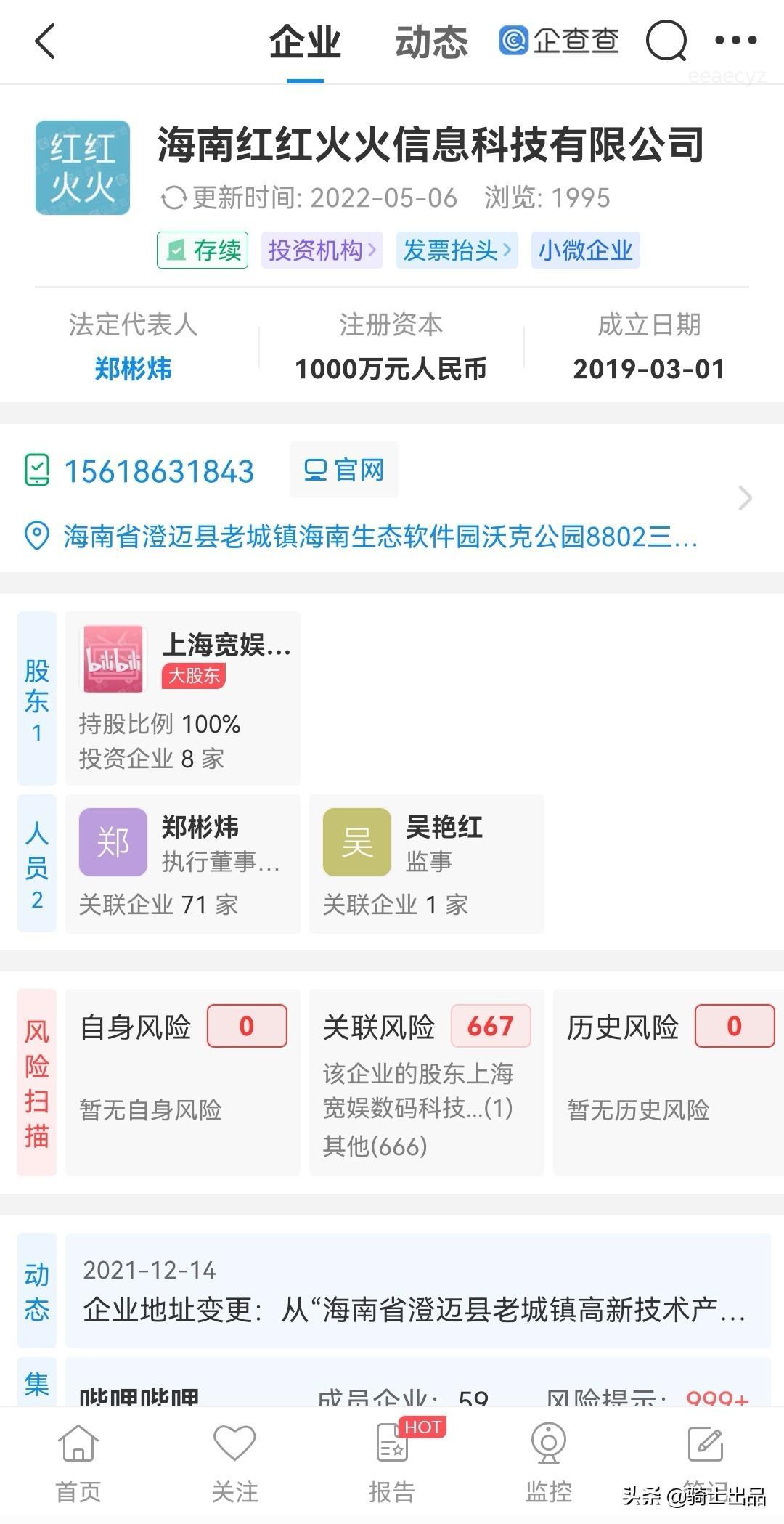Open the company address on the map
The height and width of the screenshot is (1524, 784).
pos(380,537)
